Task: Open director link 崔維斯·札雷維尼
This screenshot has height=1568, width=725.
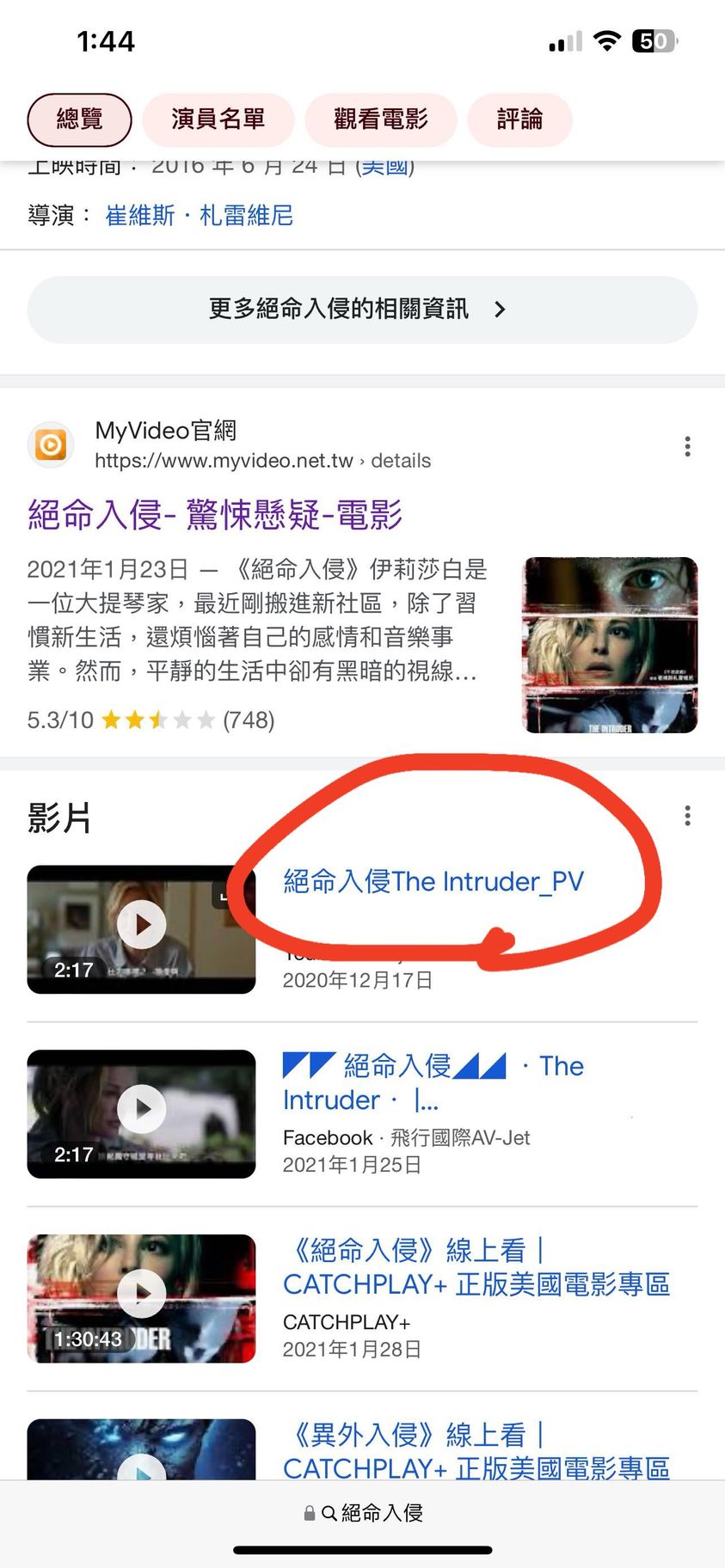Action: tap(199, 215)
